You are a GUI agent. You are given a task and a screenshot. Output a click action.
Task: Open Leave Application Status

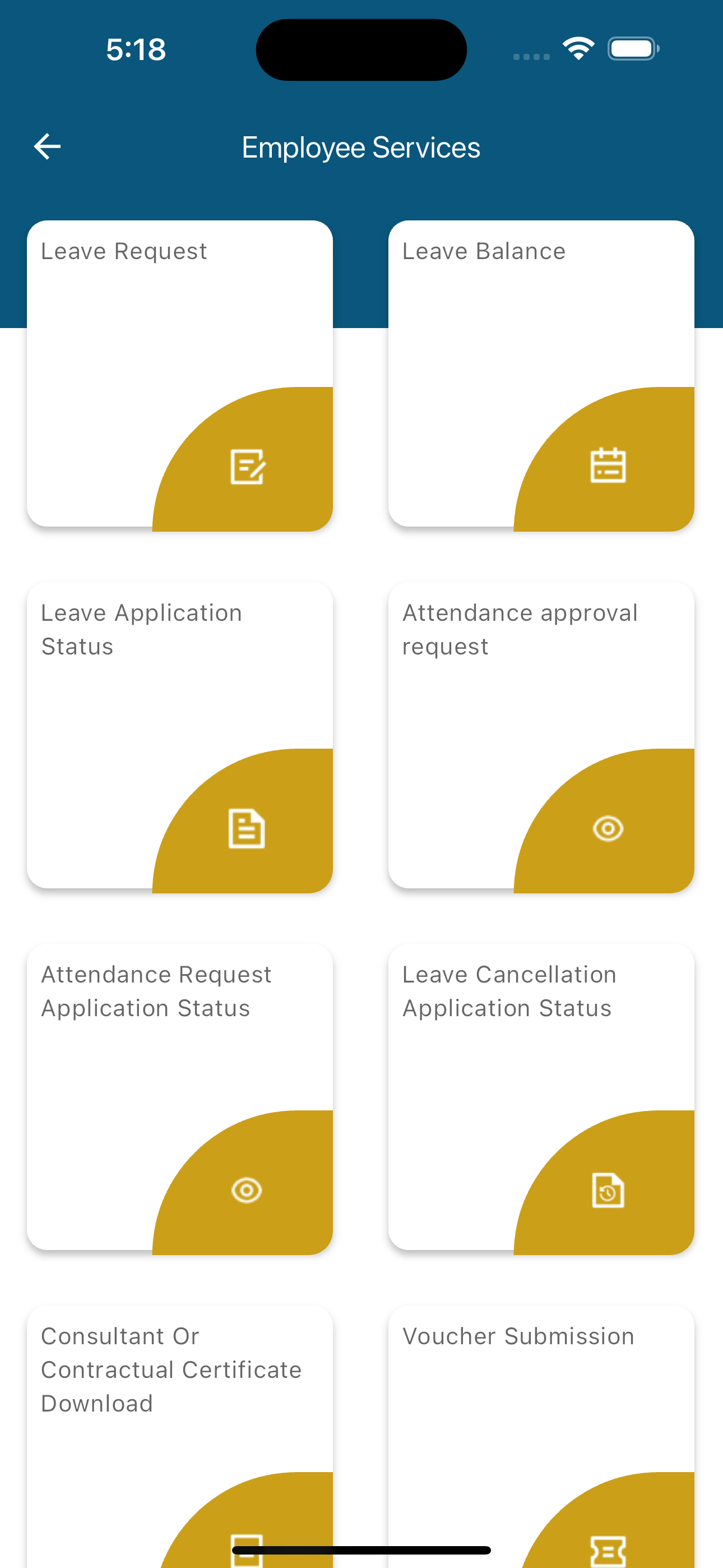(x=179, y=736)
